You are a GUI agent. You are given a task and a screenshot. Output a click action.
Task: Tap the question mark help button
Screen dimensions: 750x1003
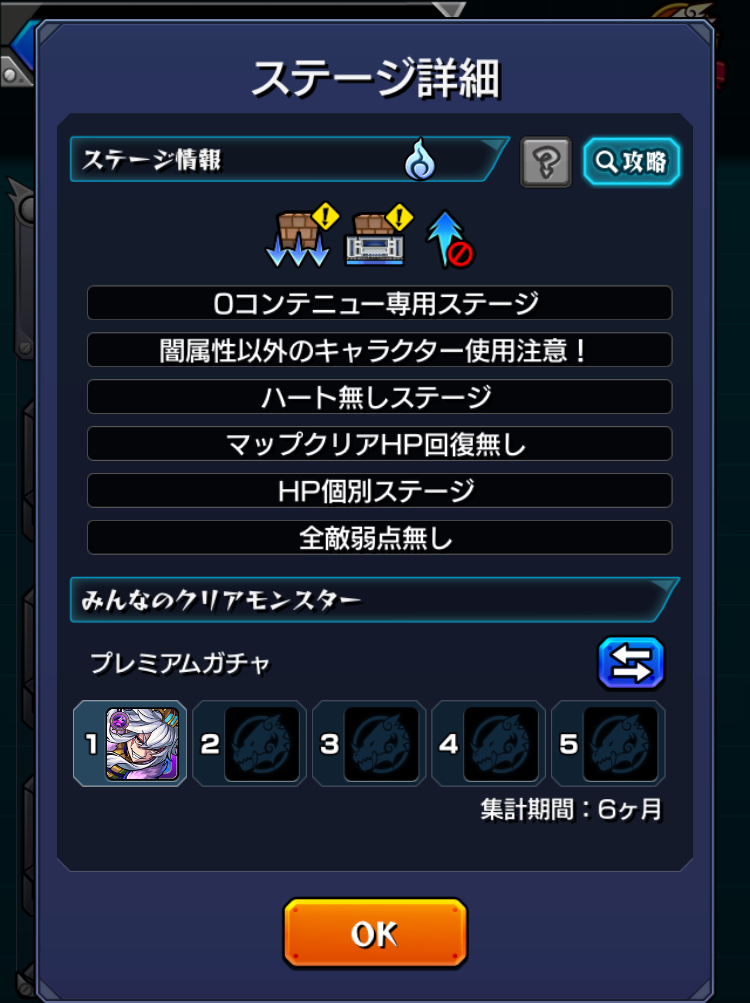click(x=546, y=161)
